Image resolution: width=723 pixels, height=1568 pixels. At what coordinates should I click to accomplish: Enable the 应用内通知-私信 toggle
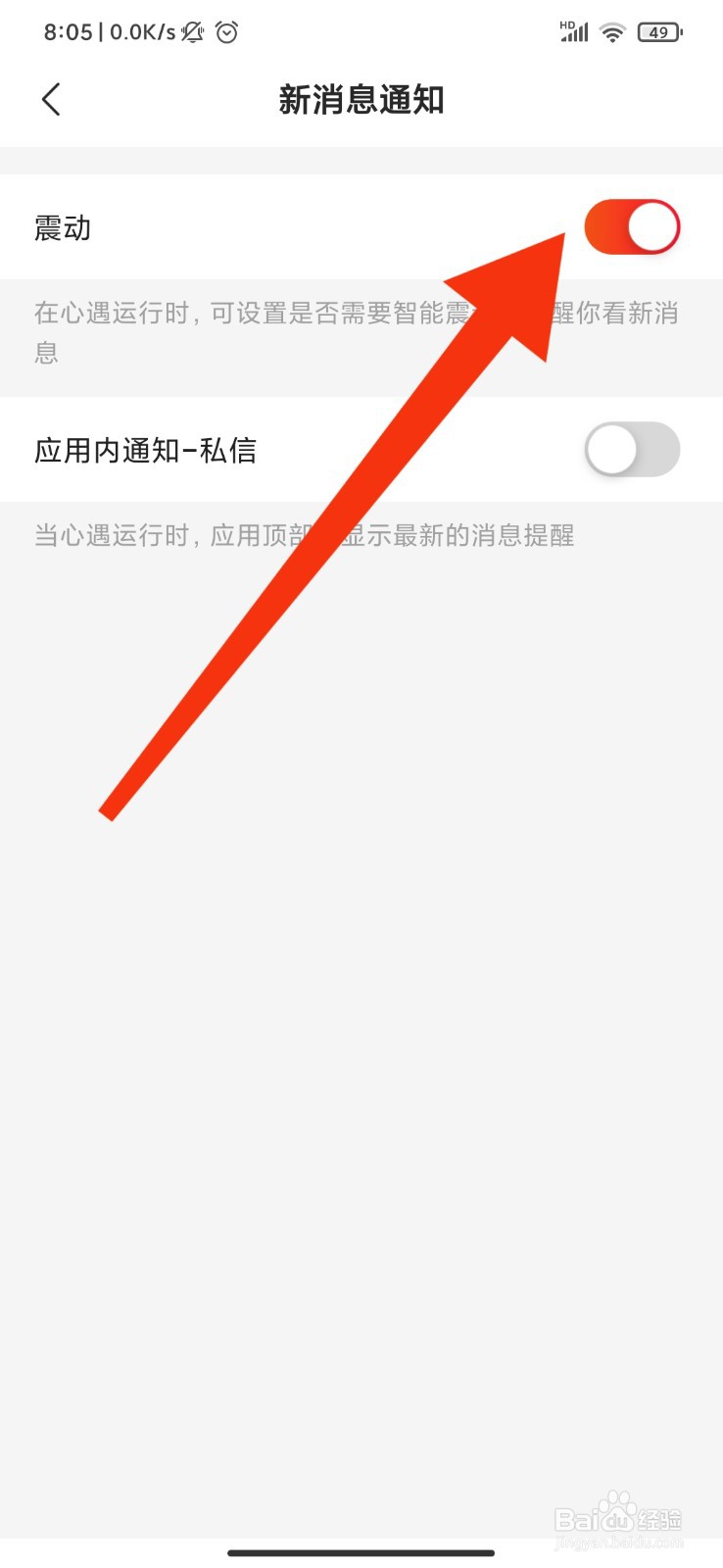pos(631,450)
